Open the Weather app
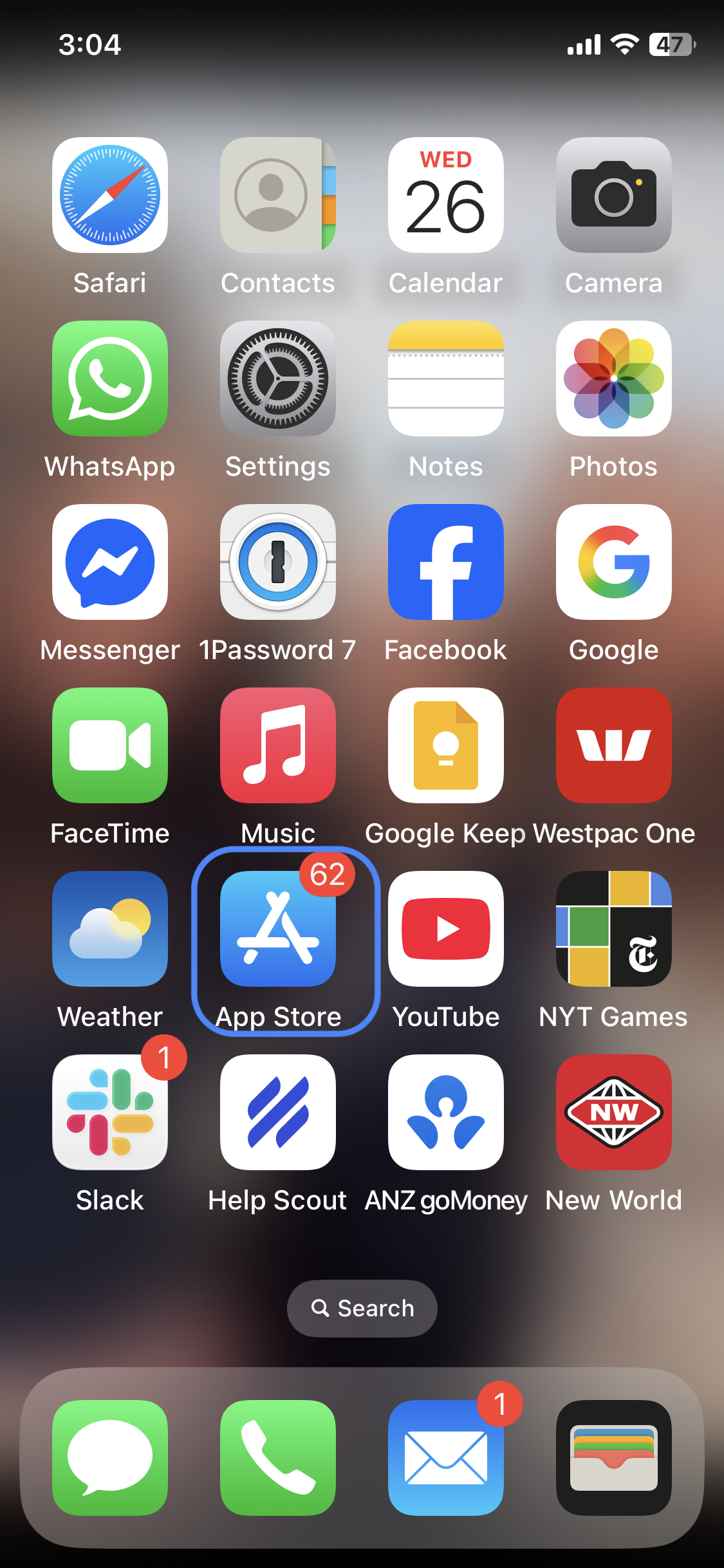 coord(110,929)
